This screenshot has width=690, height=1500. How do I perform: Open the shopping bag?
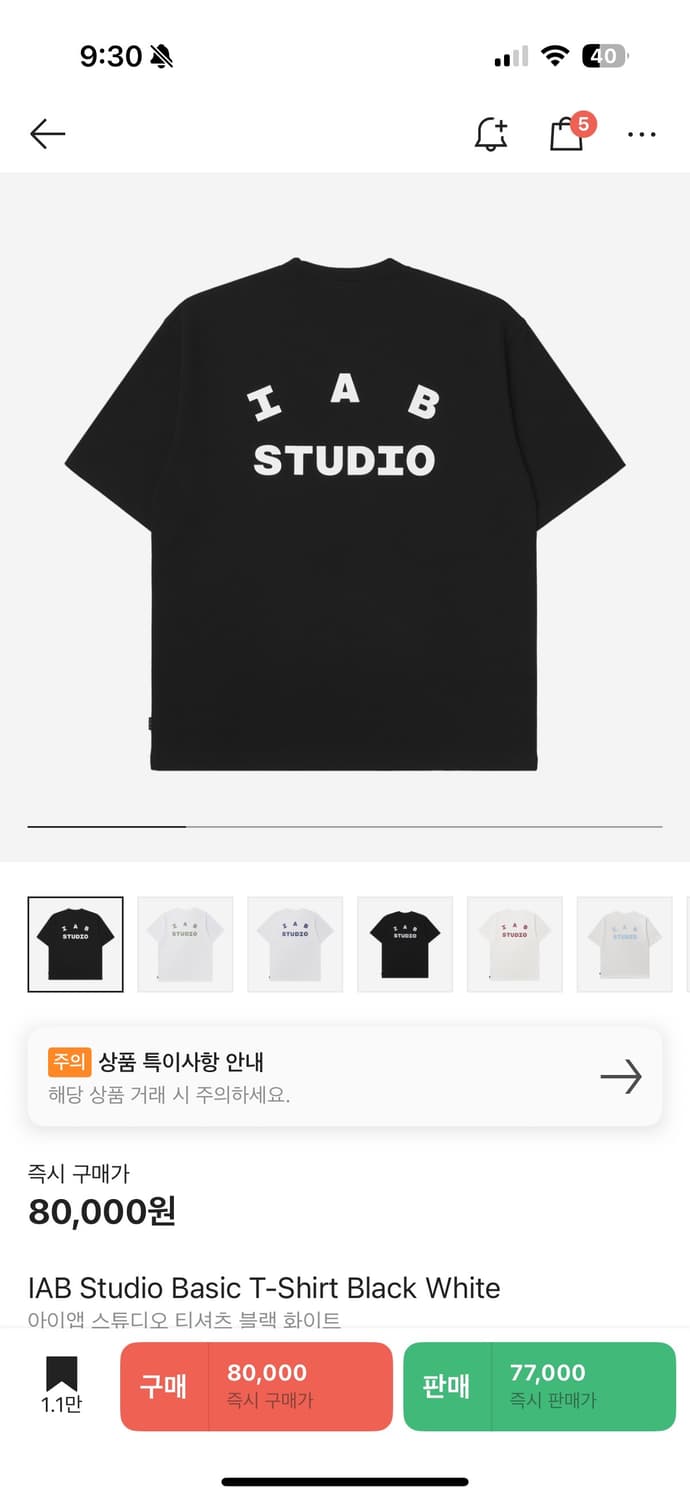pos(567,134)
